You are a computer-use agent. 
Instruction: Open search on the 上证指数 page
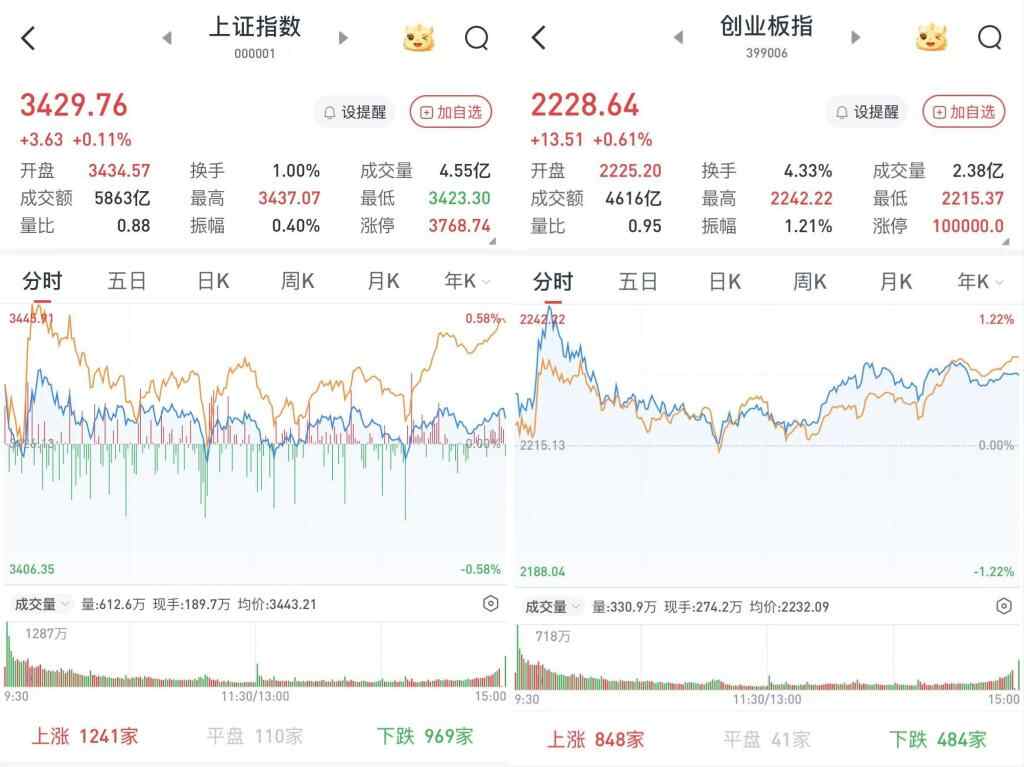[x=477, y=38]
